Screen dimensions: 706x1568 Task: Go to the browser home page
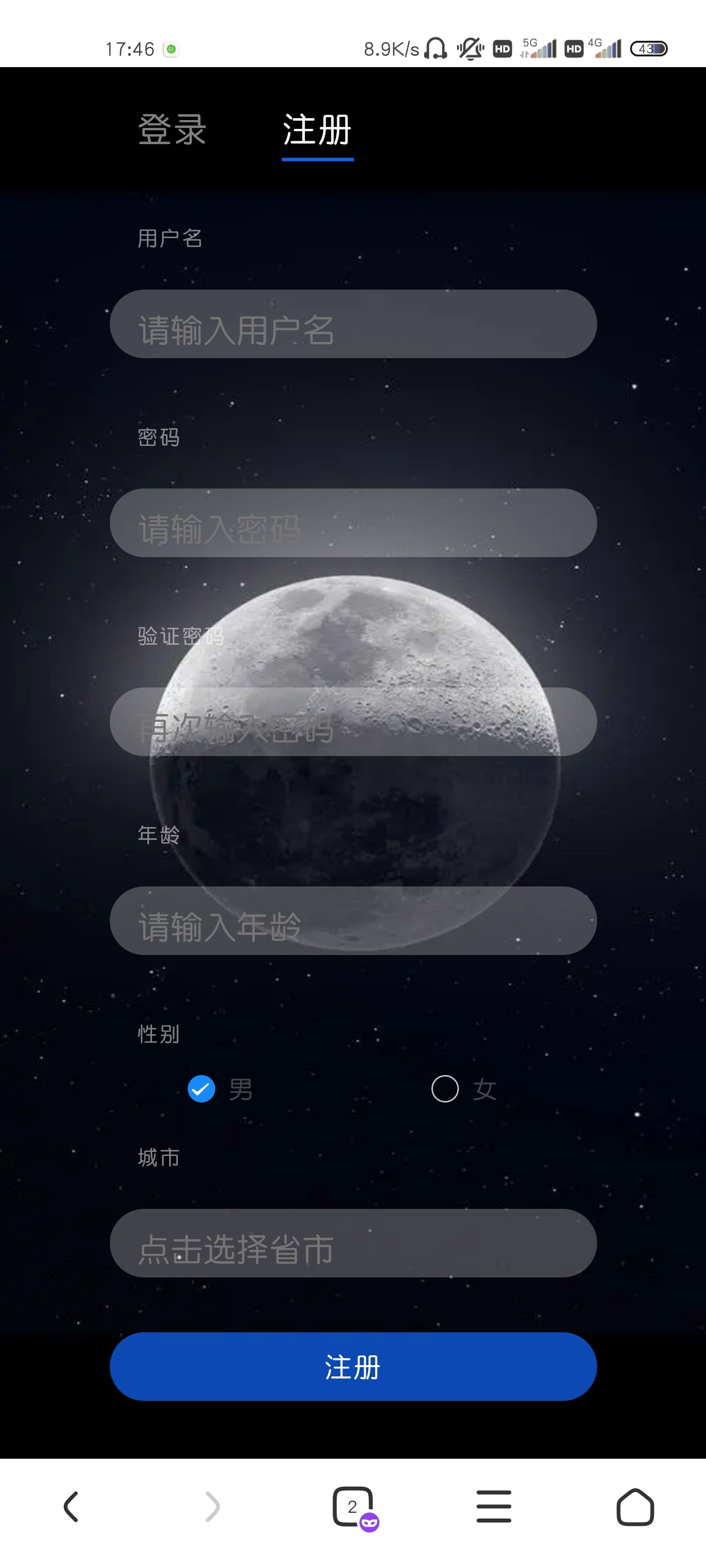pos(635,1507)
